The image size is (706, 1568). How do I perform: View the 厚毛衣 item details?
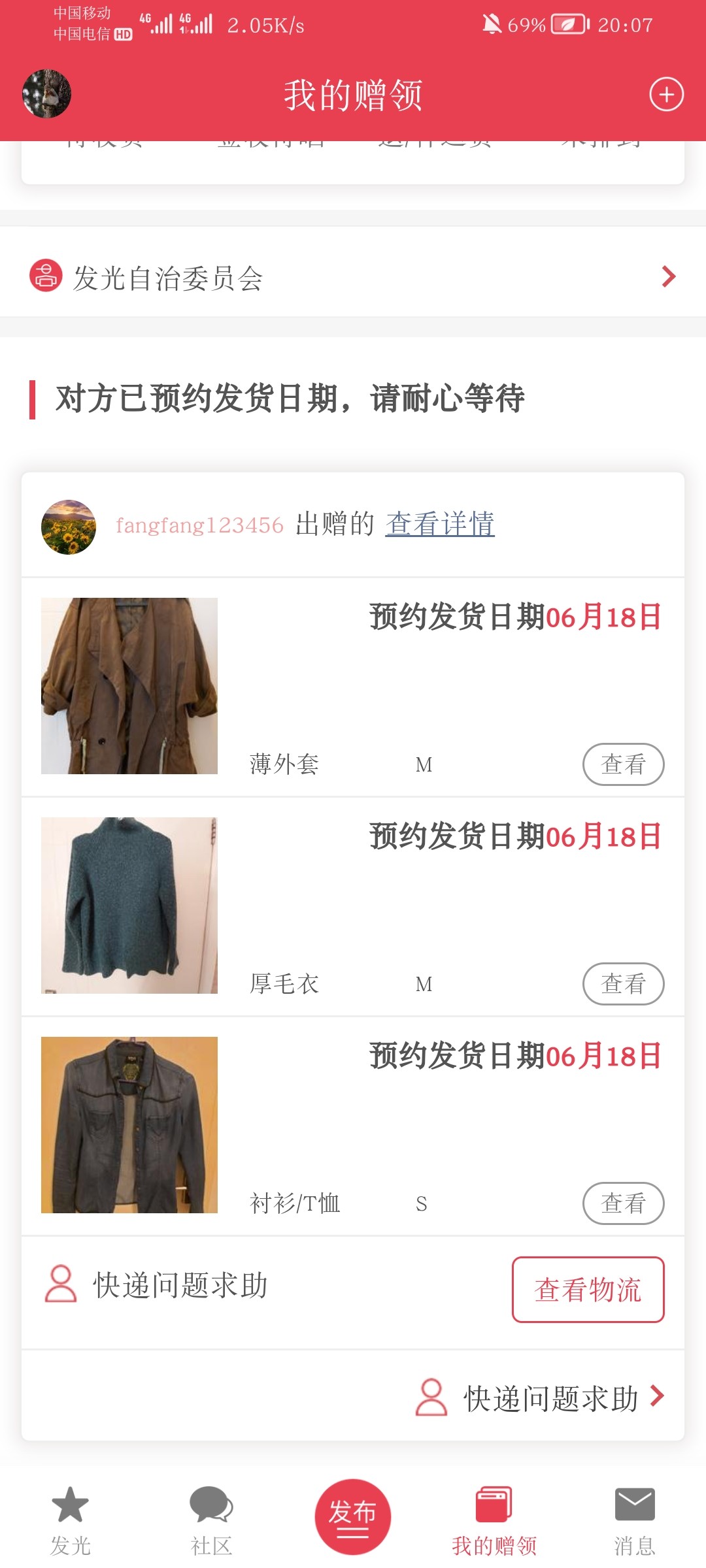(623, 983)
